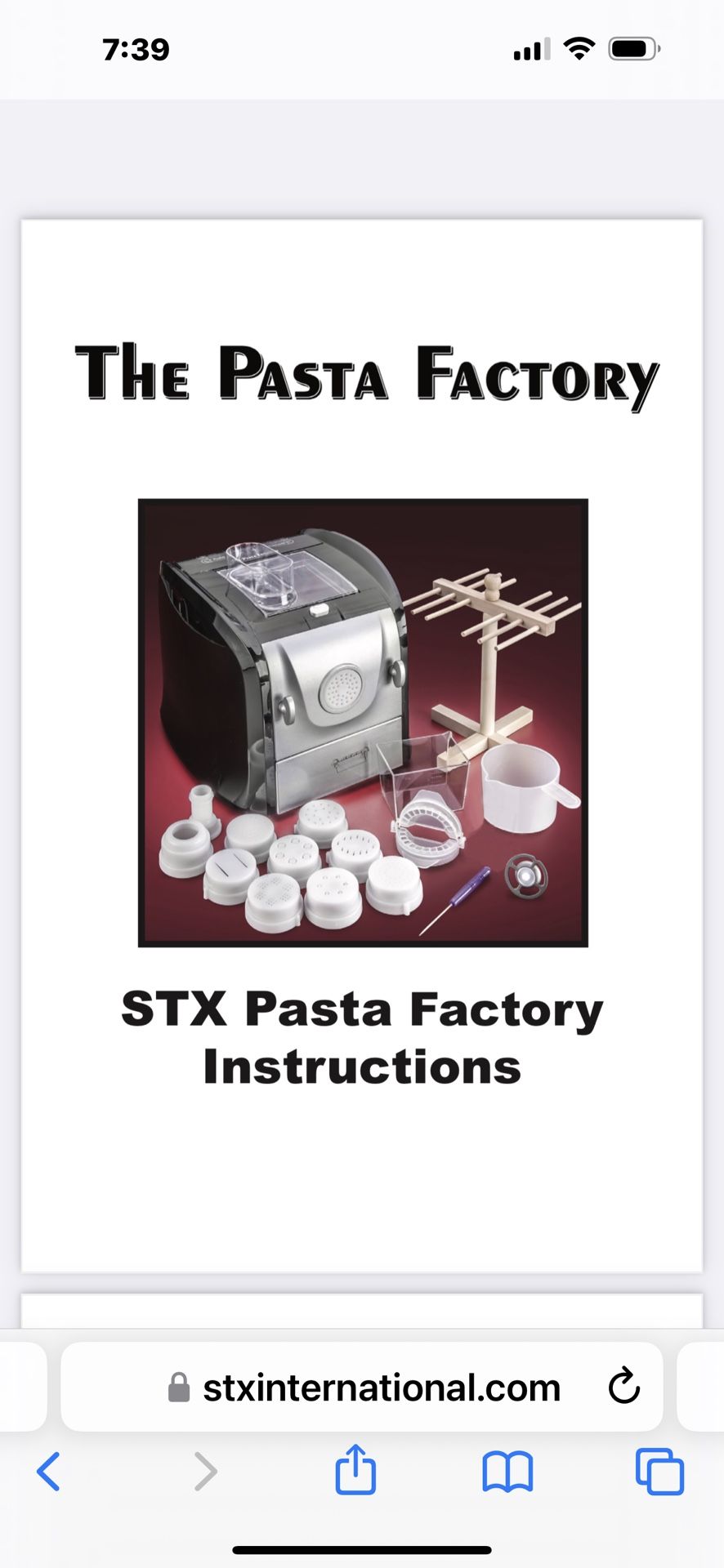724x1568 pixels.
Task: Show all open Safari tabs
Action: (x=658, y=1472)
